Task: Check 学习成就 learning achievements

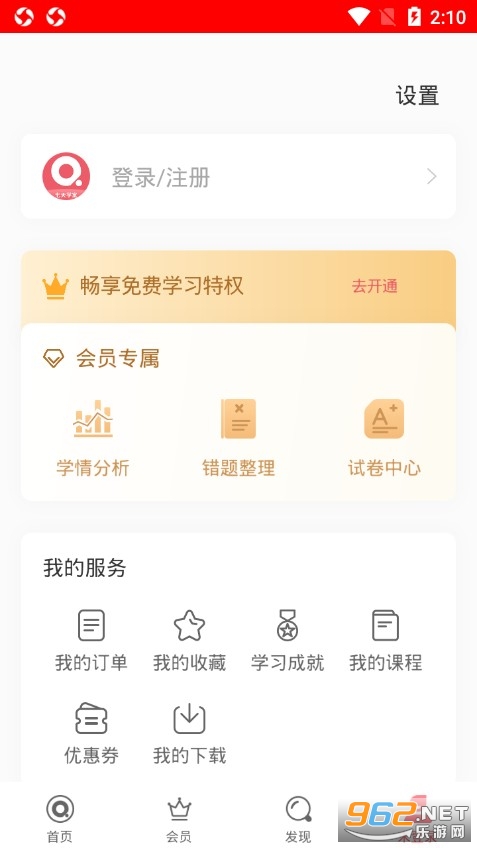Action: pyautogui.click(x=287, y=641)
